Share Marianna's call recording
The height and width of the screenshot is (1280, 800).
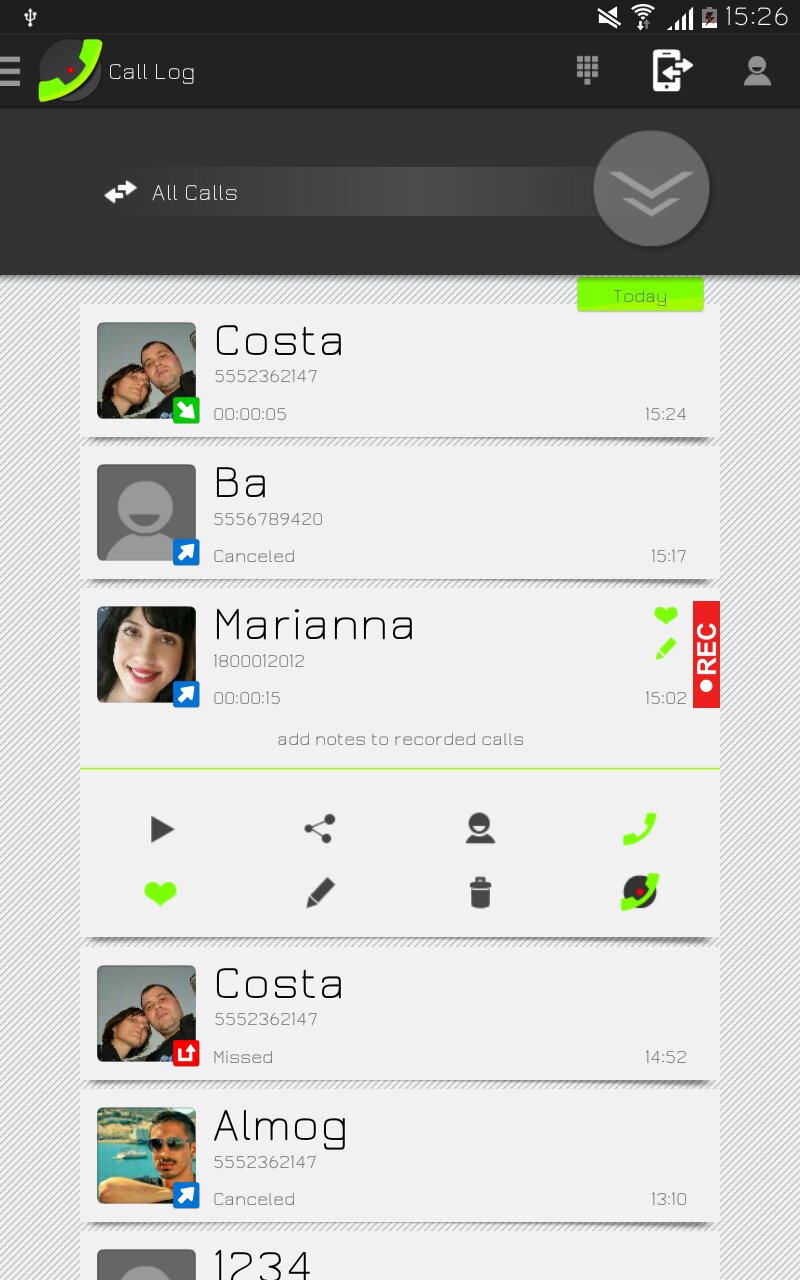320,829
